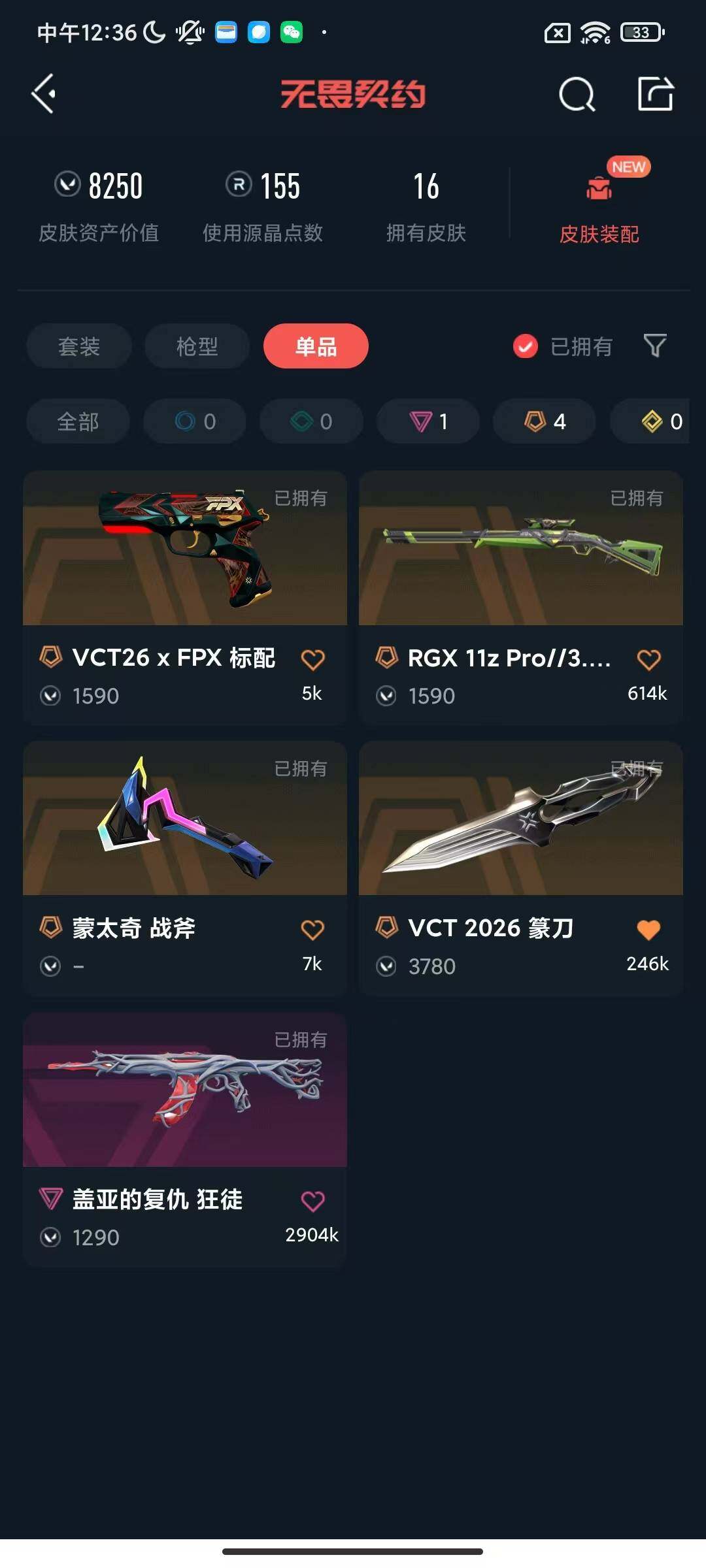Open the VCT26 x FPX 标配 skin card
Viewport: 706px width, 1568px height.
[x=185, y=555]
